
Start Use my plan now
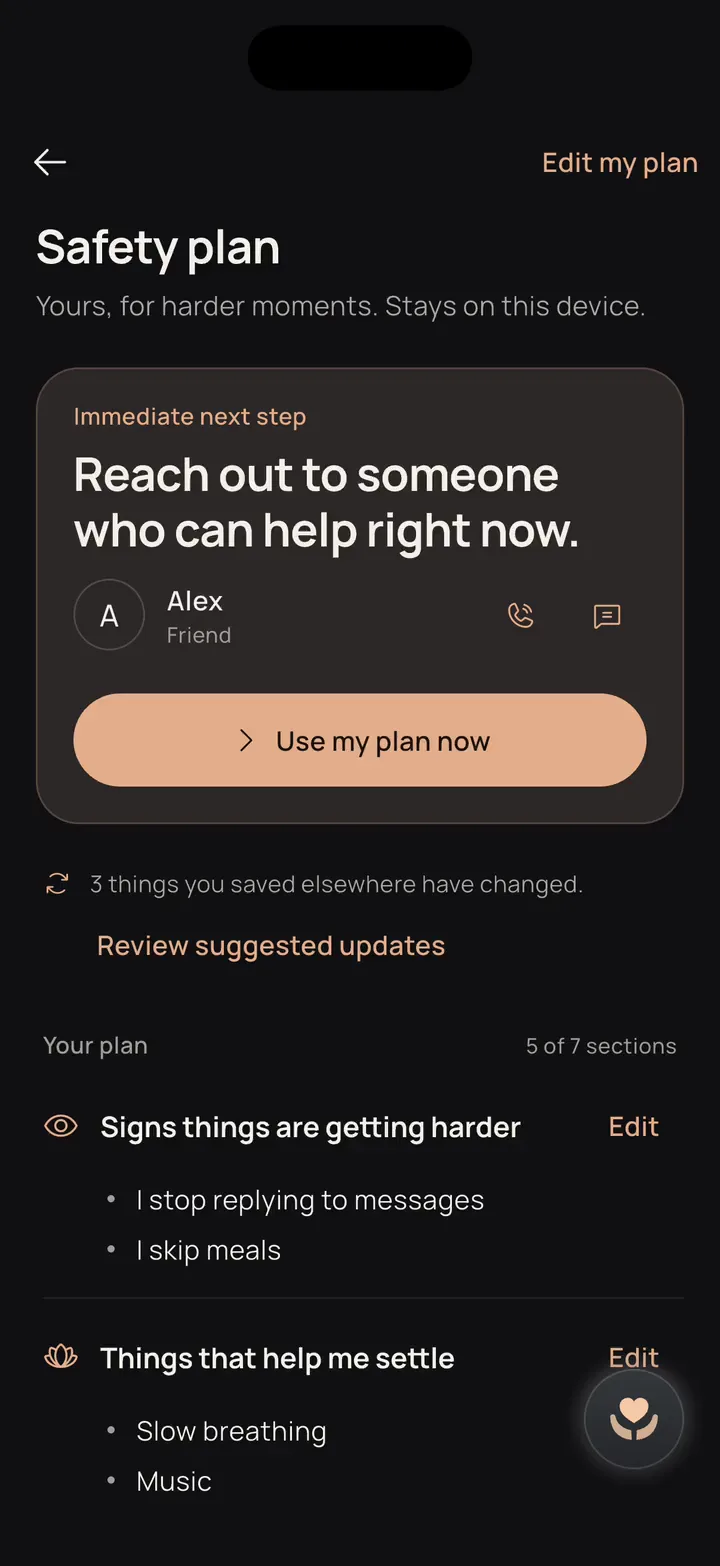point(360,740)
